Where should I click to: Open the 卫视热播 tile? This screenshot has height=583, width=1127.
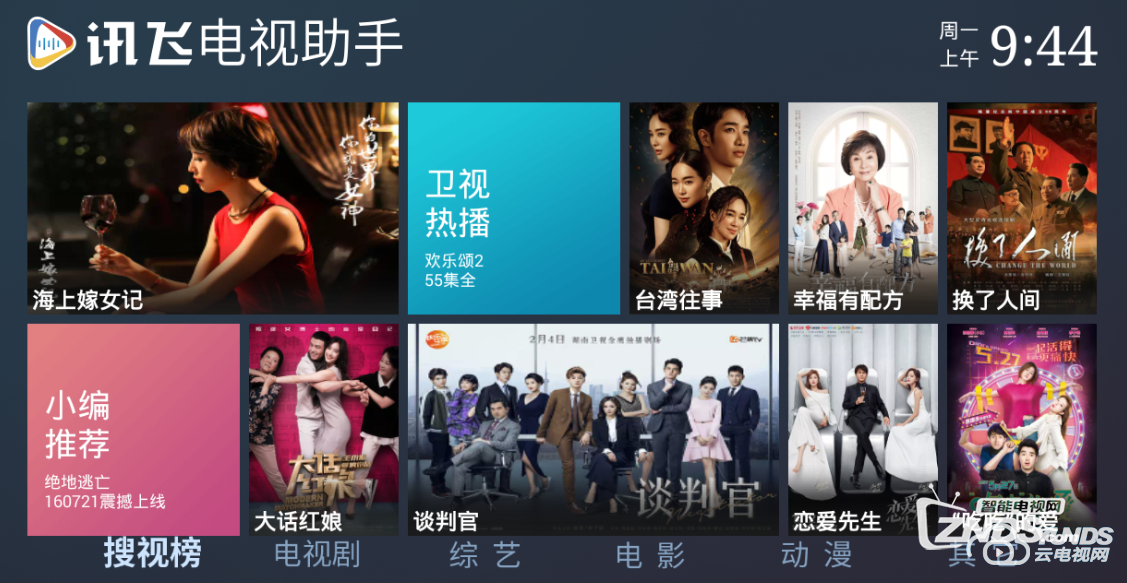(x=513, y=208)
